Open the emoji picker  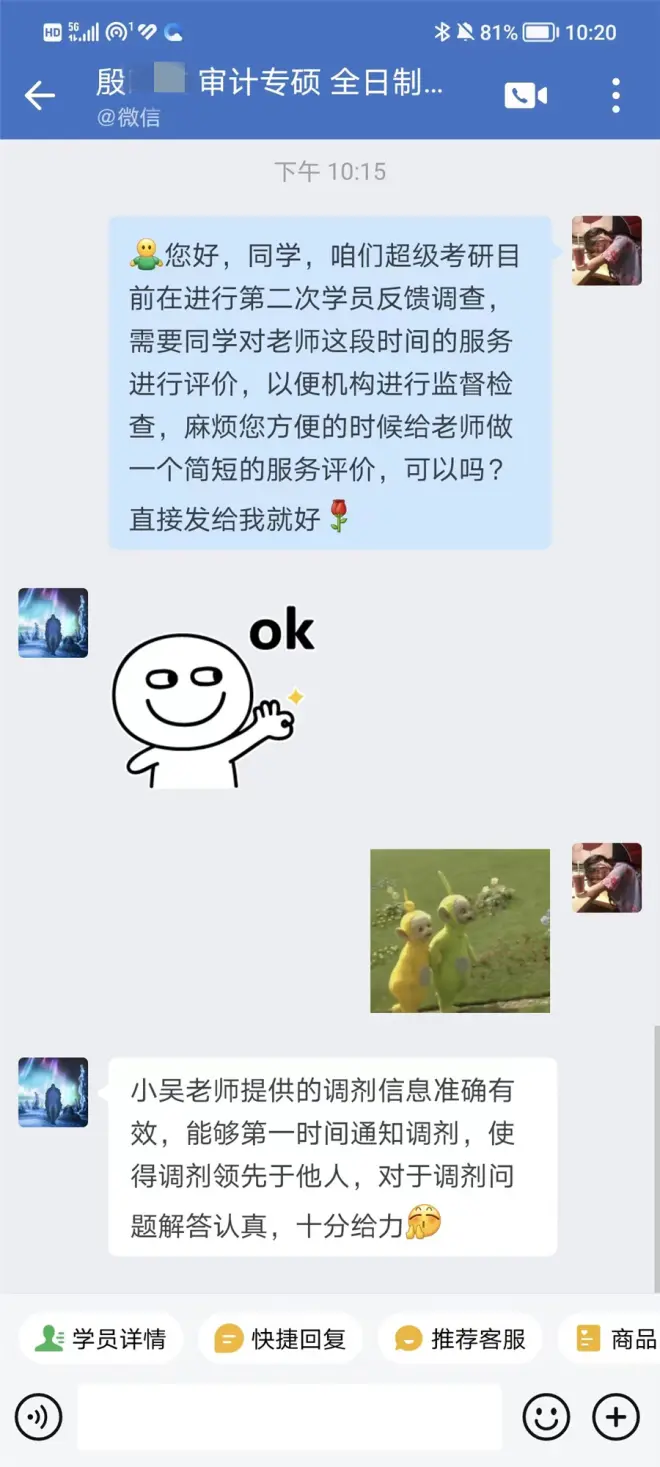(x=546, y=1417)
